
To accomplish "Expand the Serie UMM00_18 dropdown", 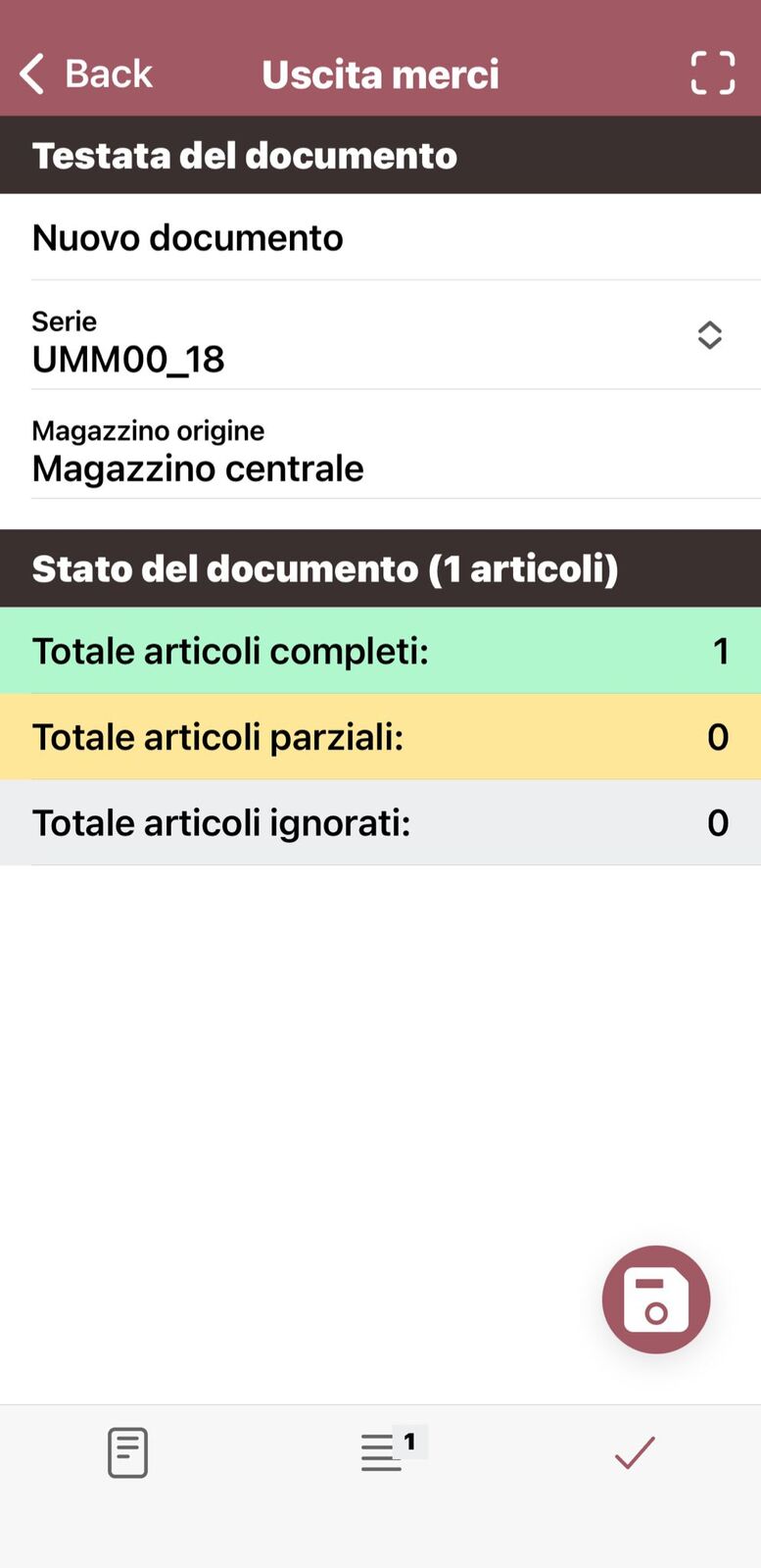I will click(x=709, y=335).
